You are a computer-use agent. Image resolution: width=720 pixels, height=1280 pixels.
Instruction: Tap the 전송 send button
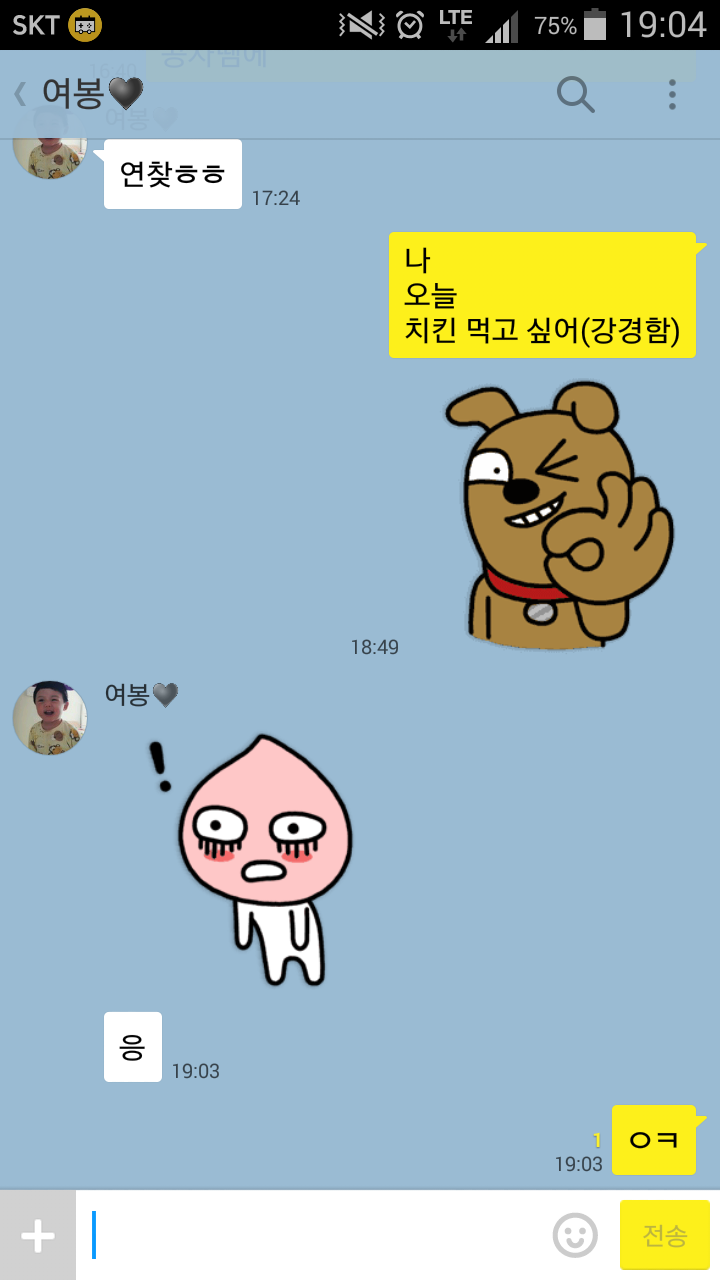point(664,1236)
